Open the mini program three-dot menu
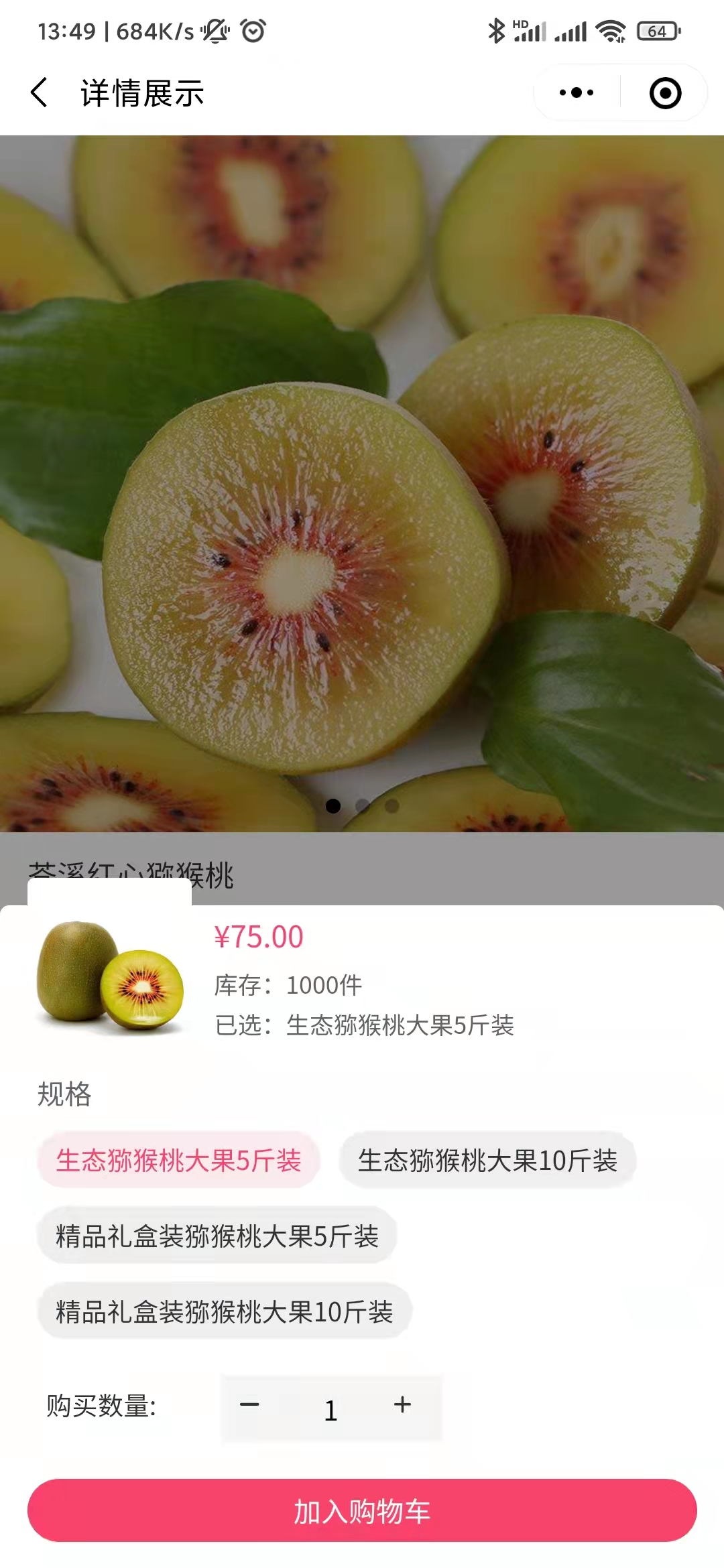The image size is (724, 1568). [577, 92]
